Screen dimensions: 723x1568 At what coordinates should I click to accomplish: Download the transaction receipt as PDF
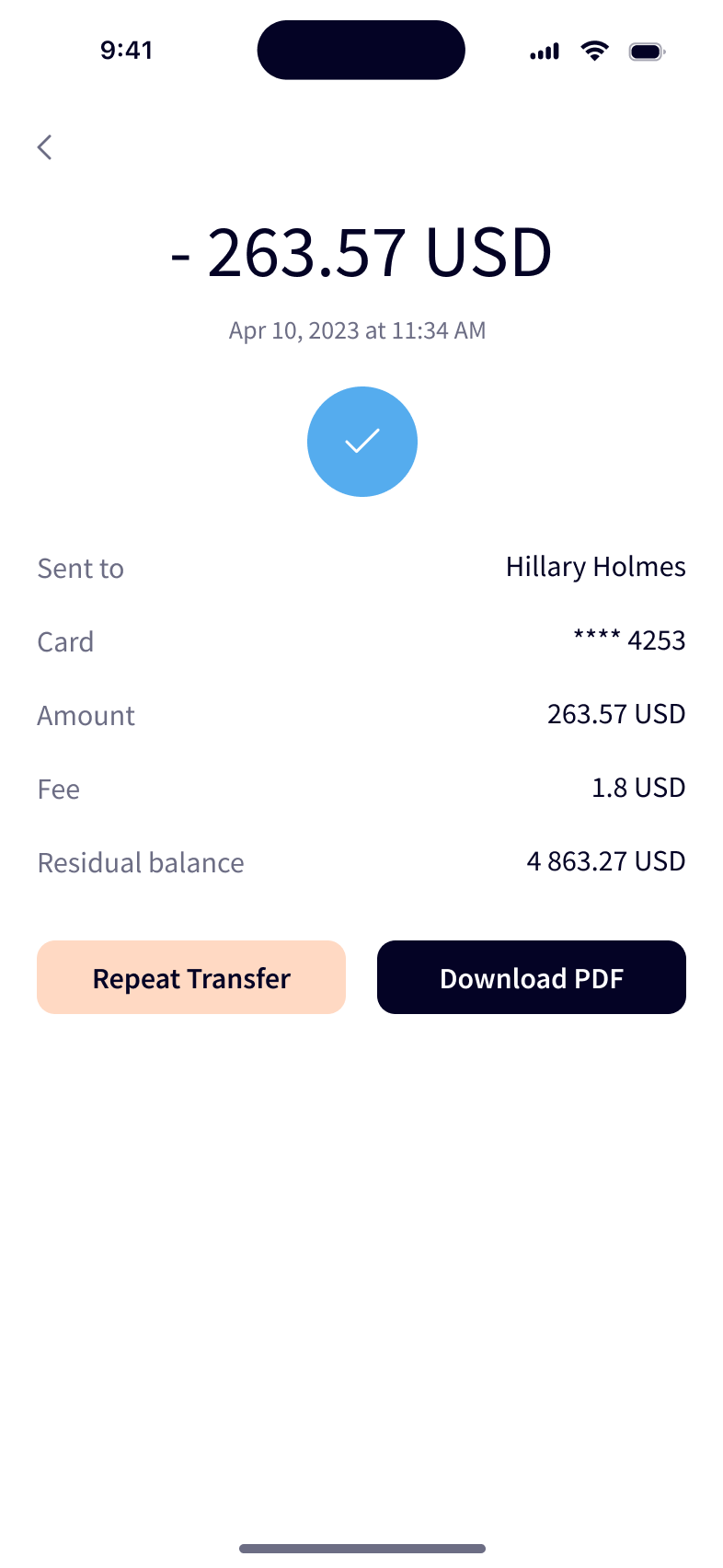[x=532, y=977]
